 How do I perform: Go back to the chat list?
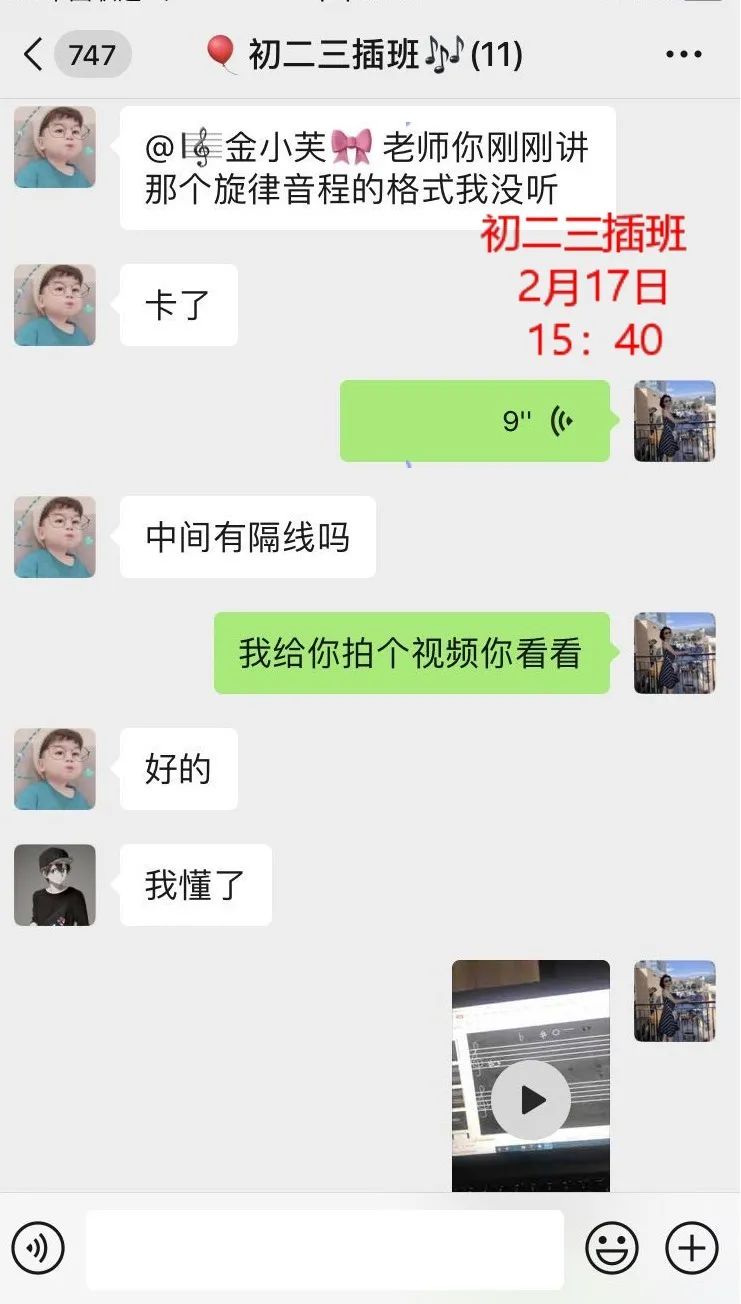click(x=32, y=54)
